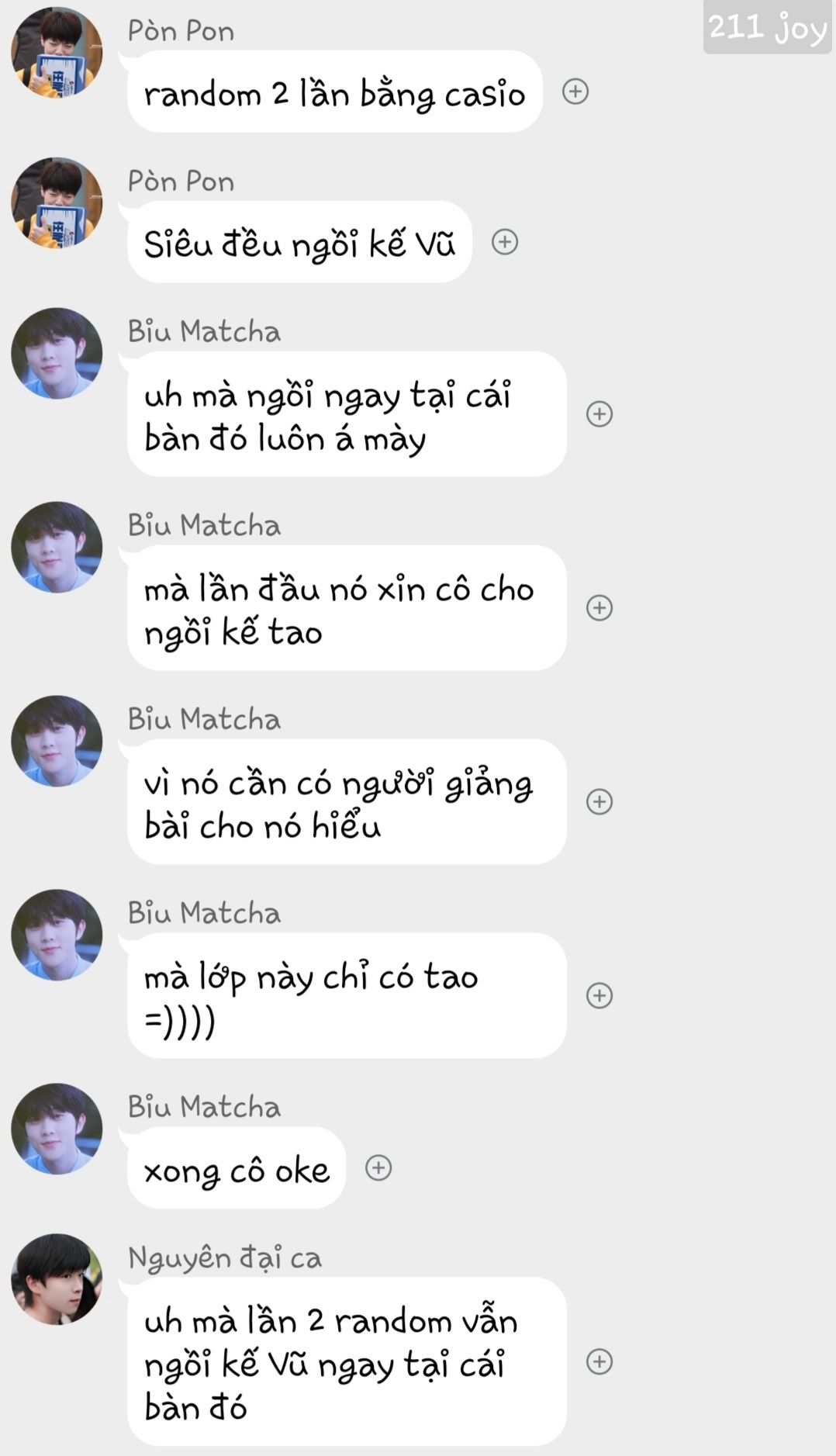Image resolution: width=836 pixels, height=1456 pixels.
Task: Open Nguyên đại ca's profile picture
Action: (x=57, y=1279)
